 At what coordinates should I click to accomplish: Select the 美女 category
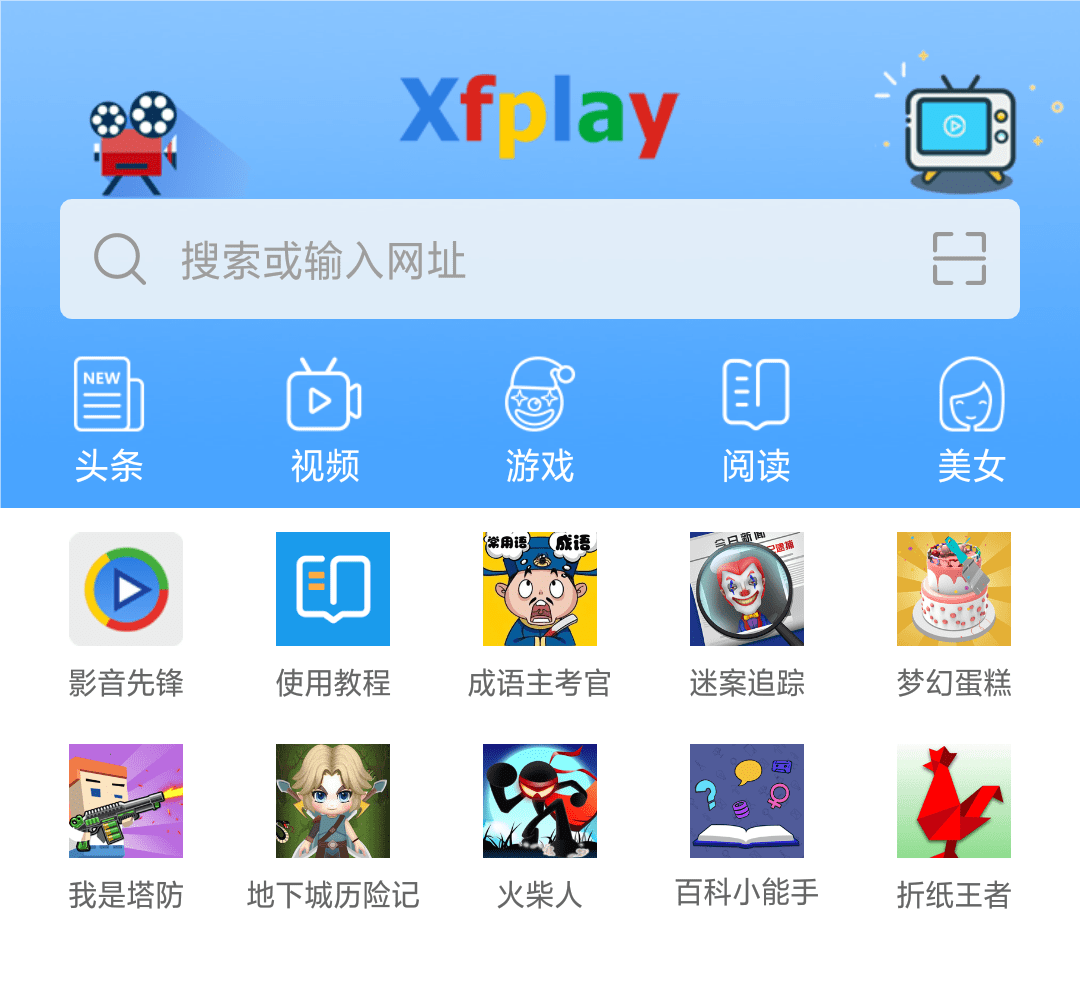coord(971,420)
